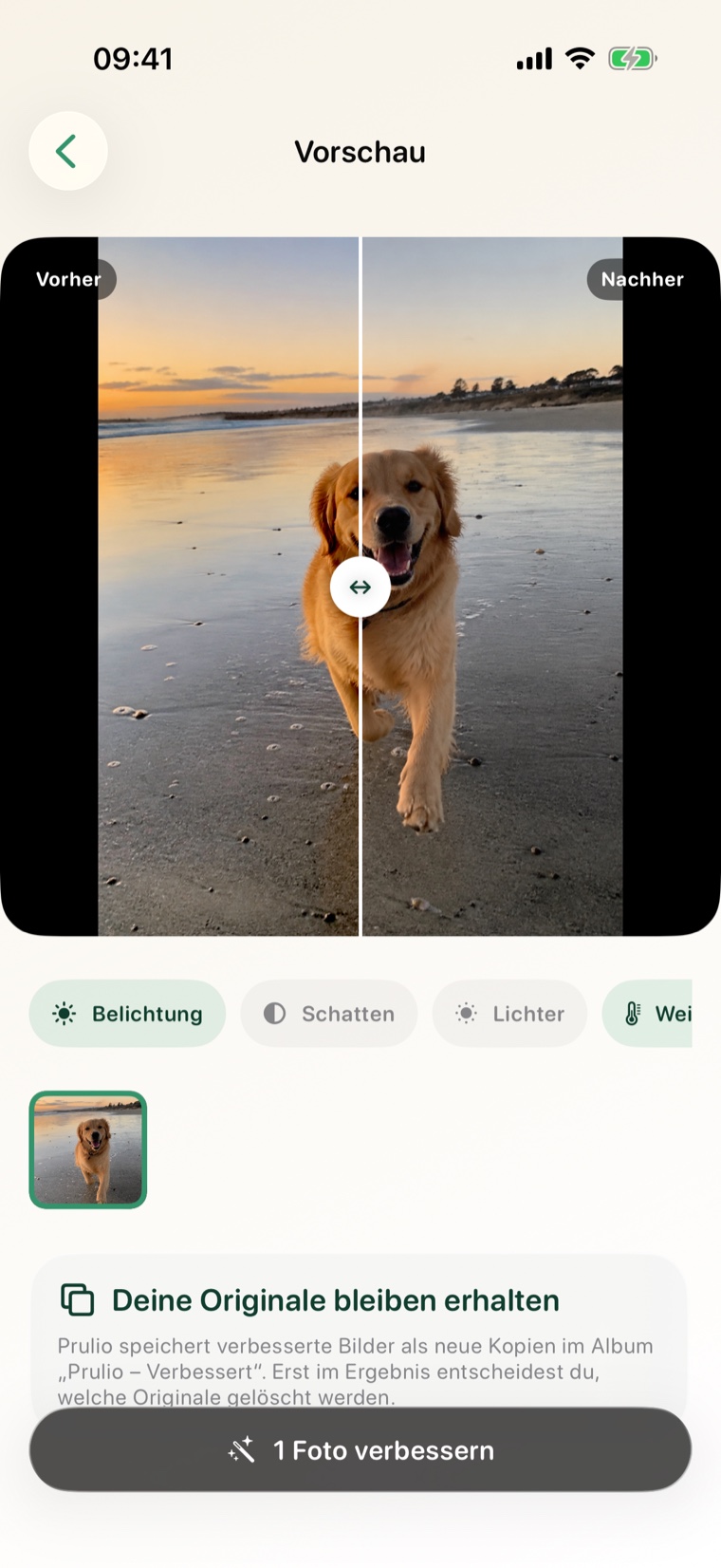Toggle the Belichtung adjustment chip
This screenshot has width=721, height=1568.
click(x=127, y=1014)
